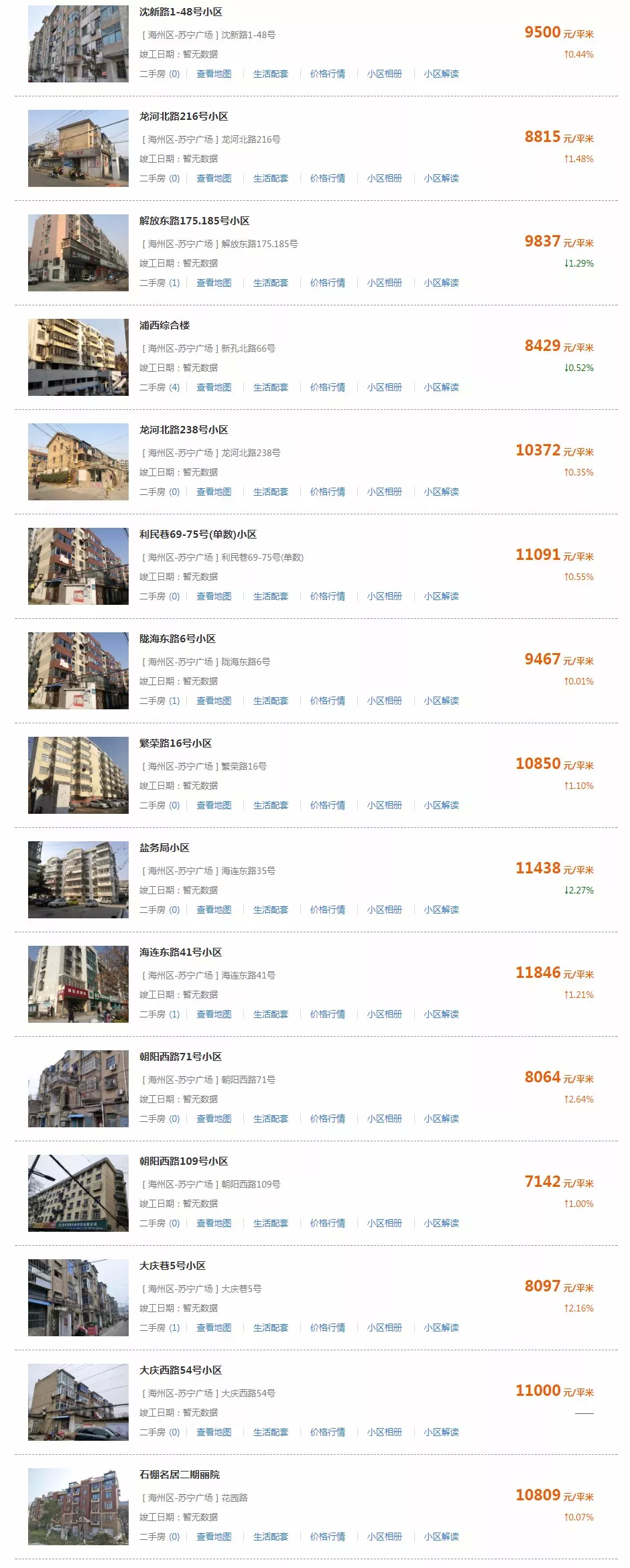The width and height of the screenshot is (630, 1568).
Task: Open 解放东路175.185号小区 listing title
Action: 194,221
